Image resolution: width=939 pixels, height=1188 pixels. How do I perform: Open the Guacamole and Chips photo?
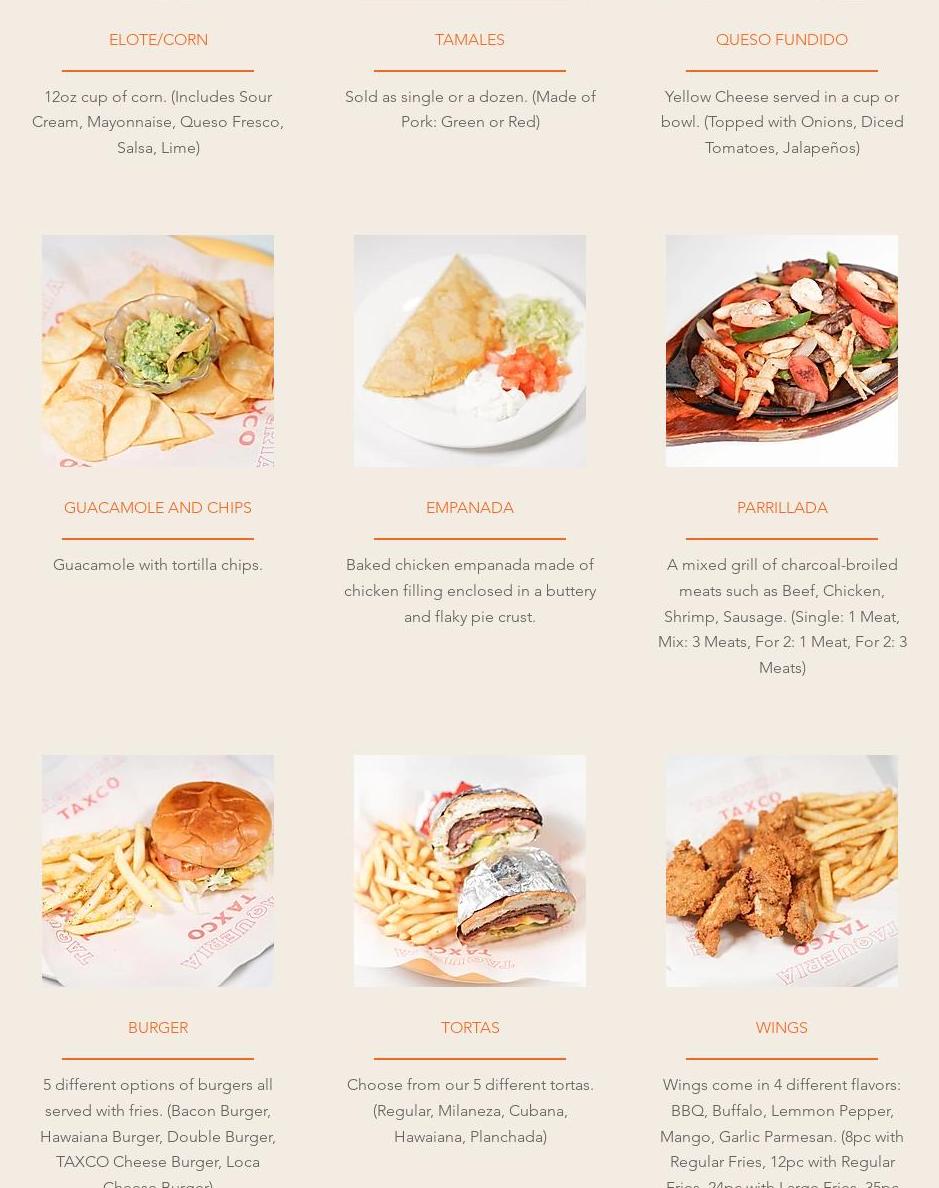158,351
